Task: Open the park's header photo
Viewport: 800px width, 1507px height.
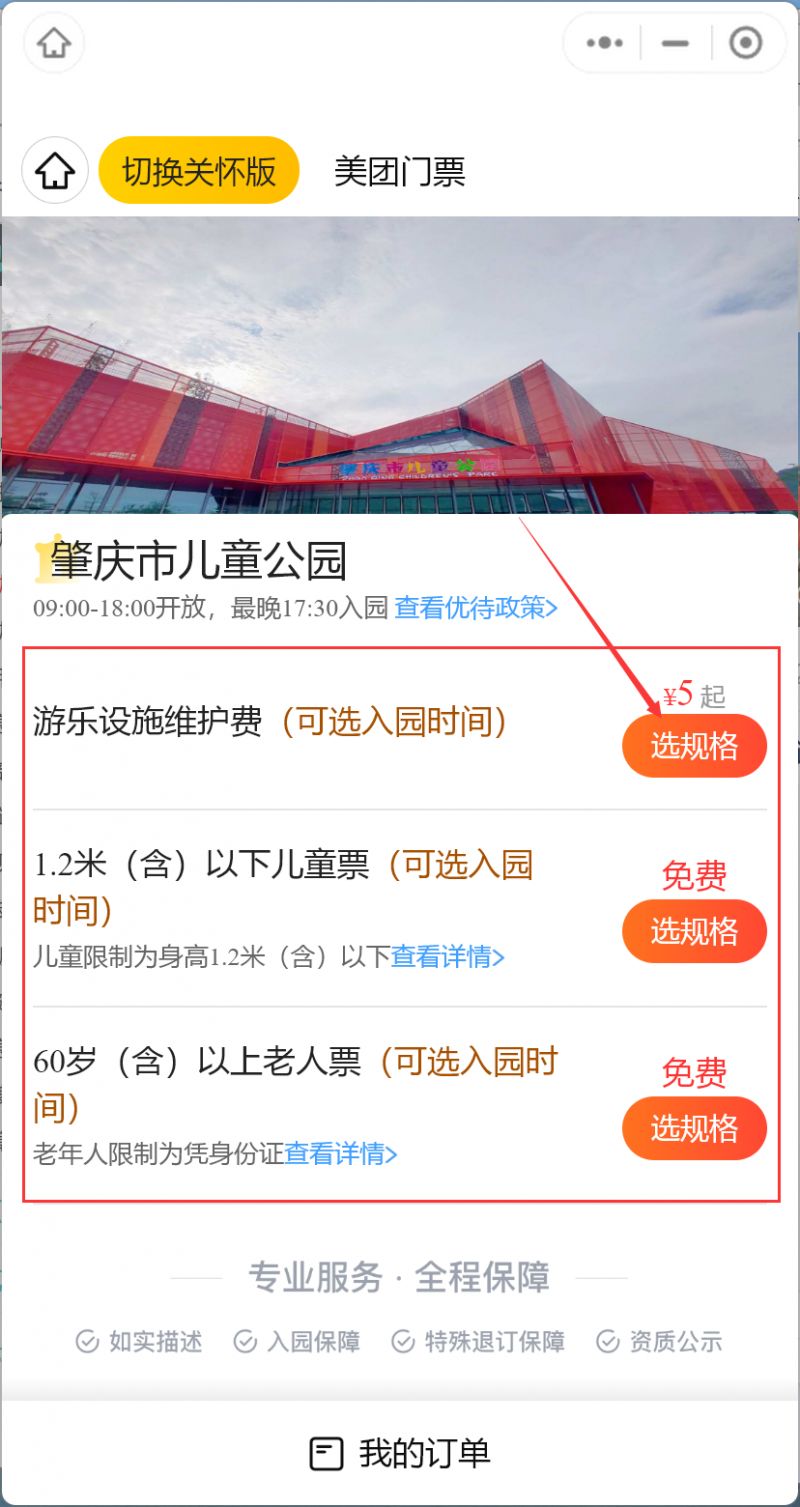Action: click(x=400, y=365)
